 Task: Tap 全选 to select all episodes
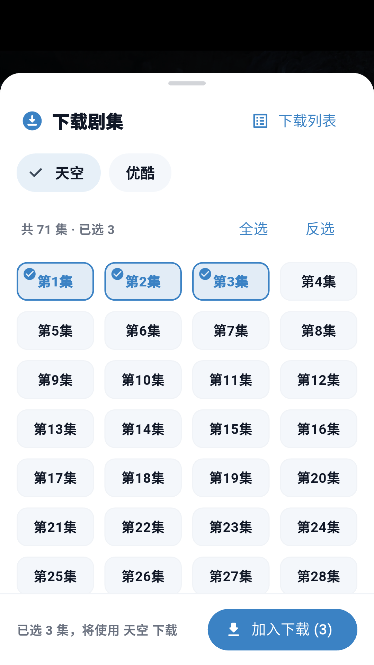[253, 229]
